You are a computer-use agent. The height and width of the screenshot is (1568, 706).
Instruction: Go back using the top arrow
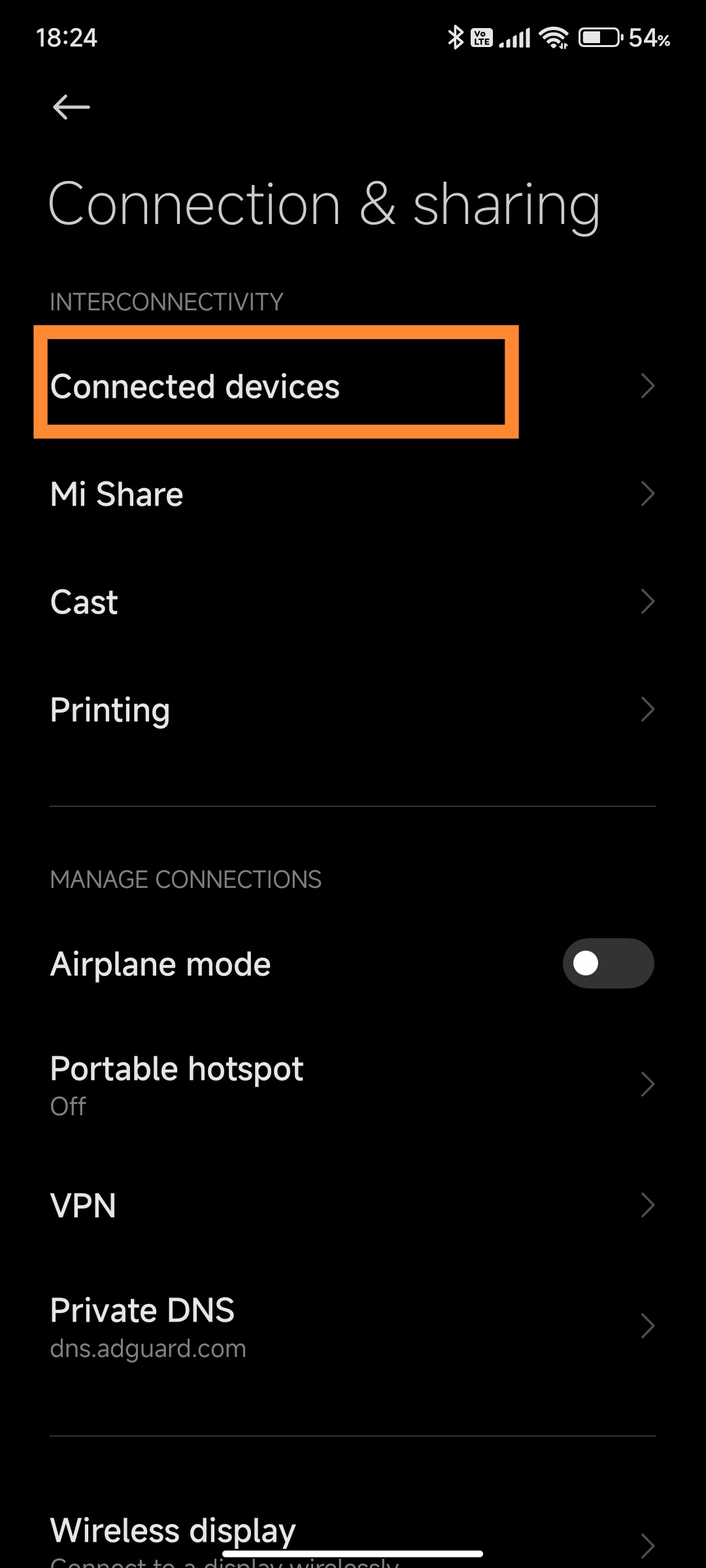click(x=71, y=107)
